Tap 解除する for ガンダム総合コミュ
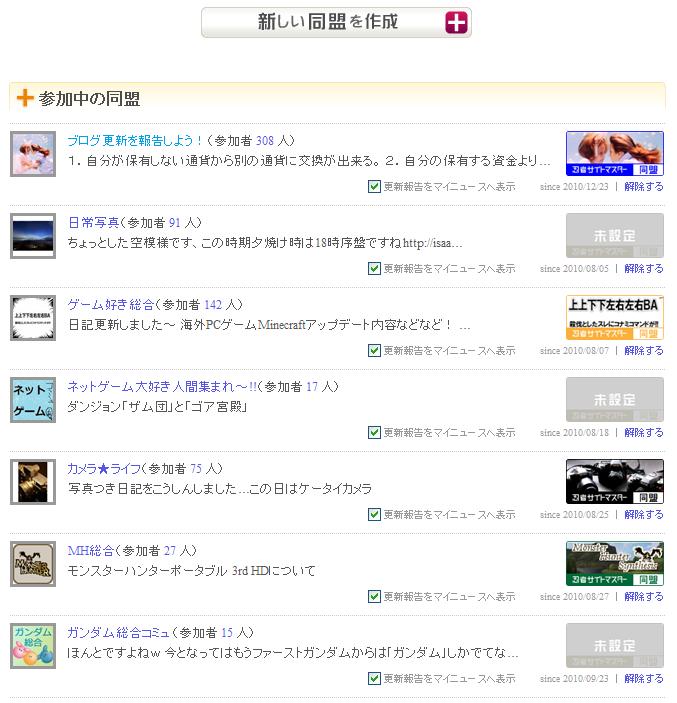 tap(643, 679)
